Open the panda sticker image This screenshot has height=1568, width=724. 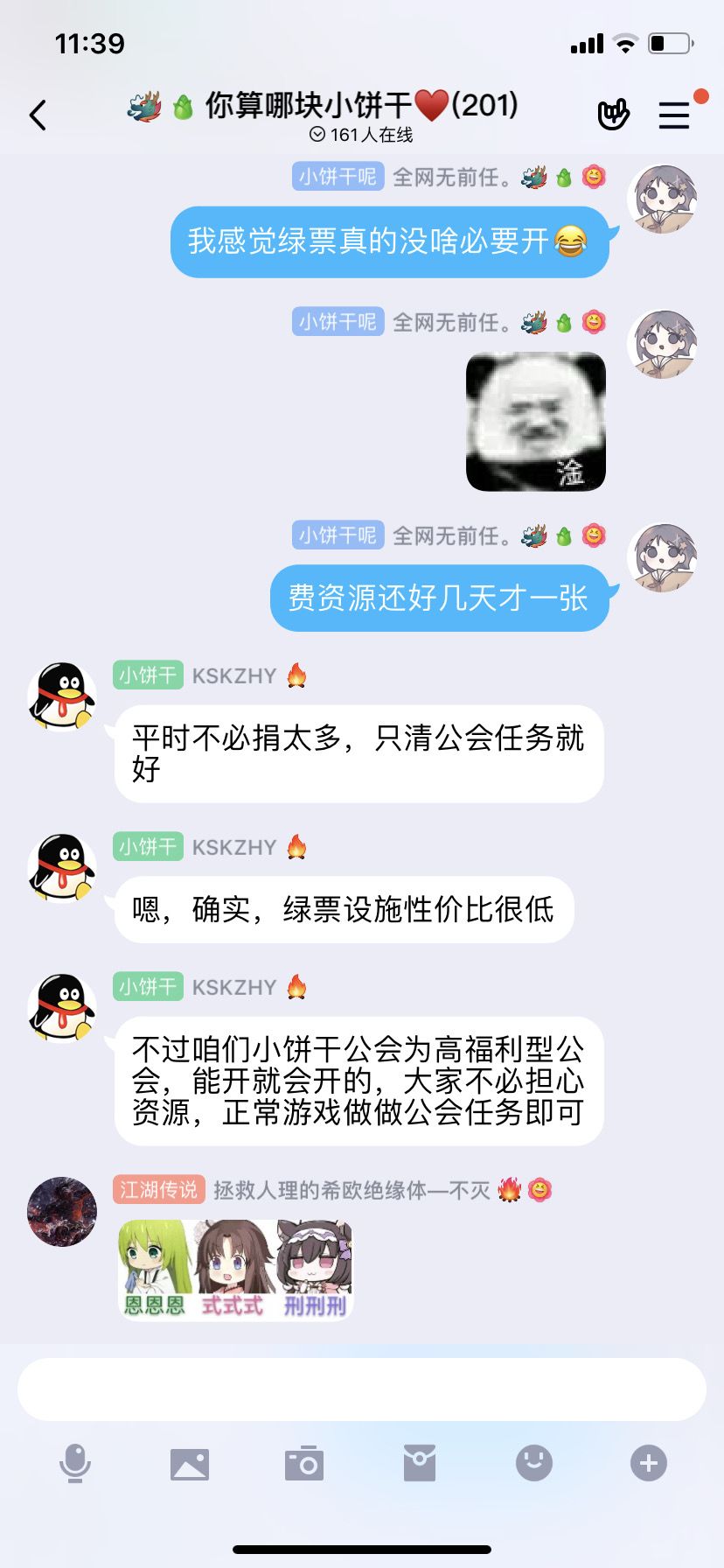[536, 422]
